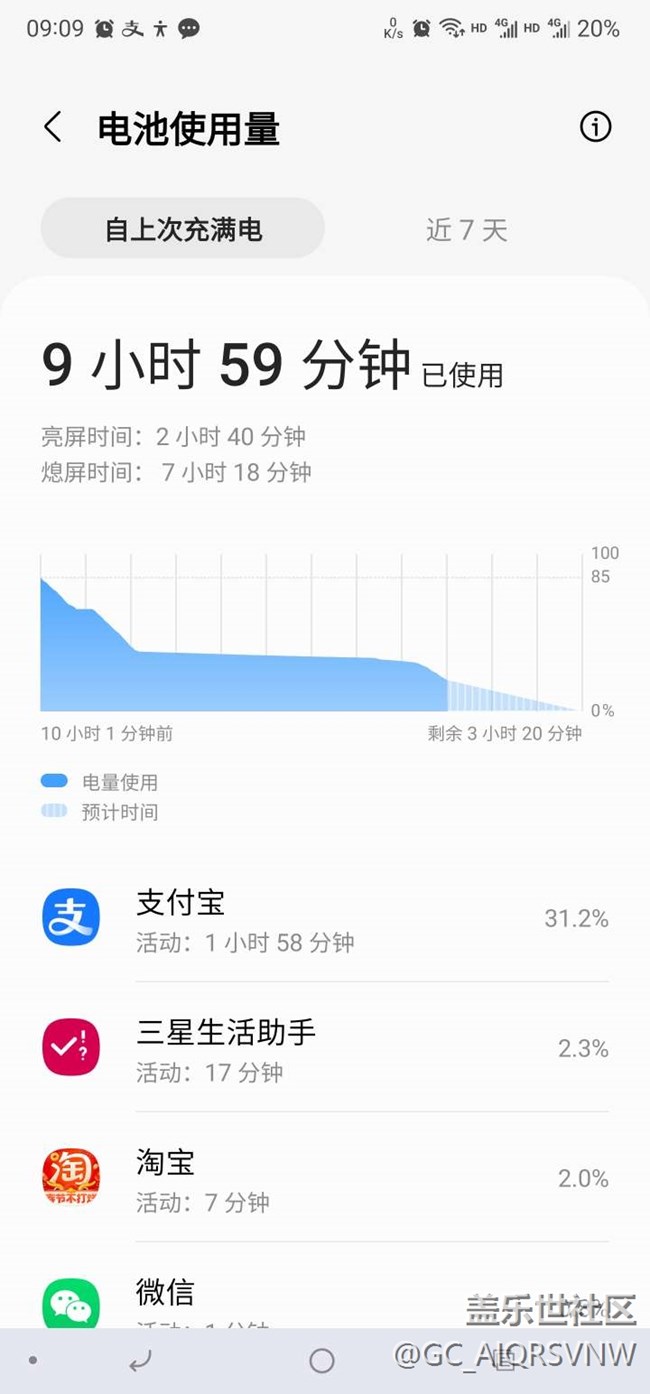
Task: View 淘宝 battery usage details
Action: pyautogui.click(x=325, y=1178)
